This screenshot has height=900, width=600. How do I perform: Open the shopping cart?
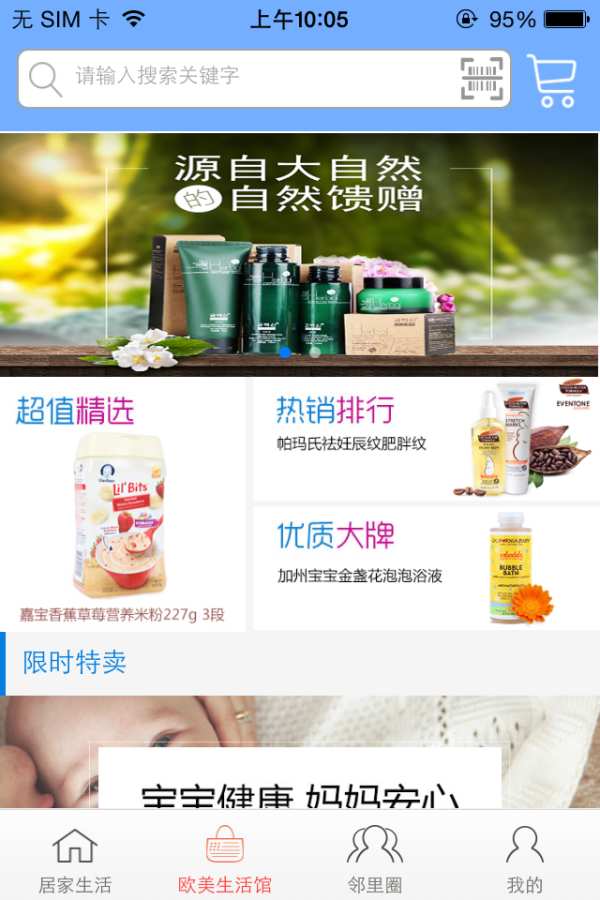552,80
